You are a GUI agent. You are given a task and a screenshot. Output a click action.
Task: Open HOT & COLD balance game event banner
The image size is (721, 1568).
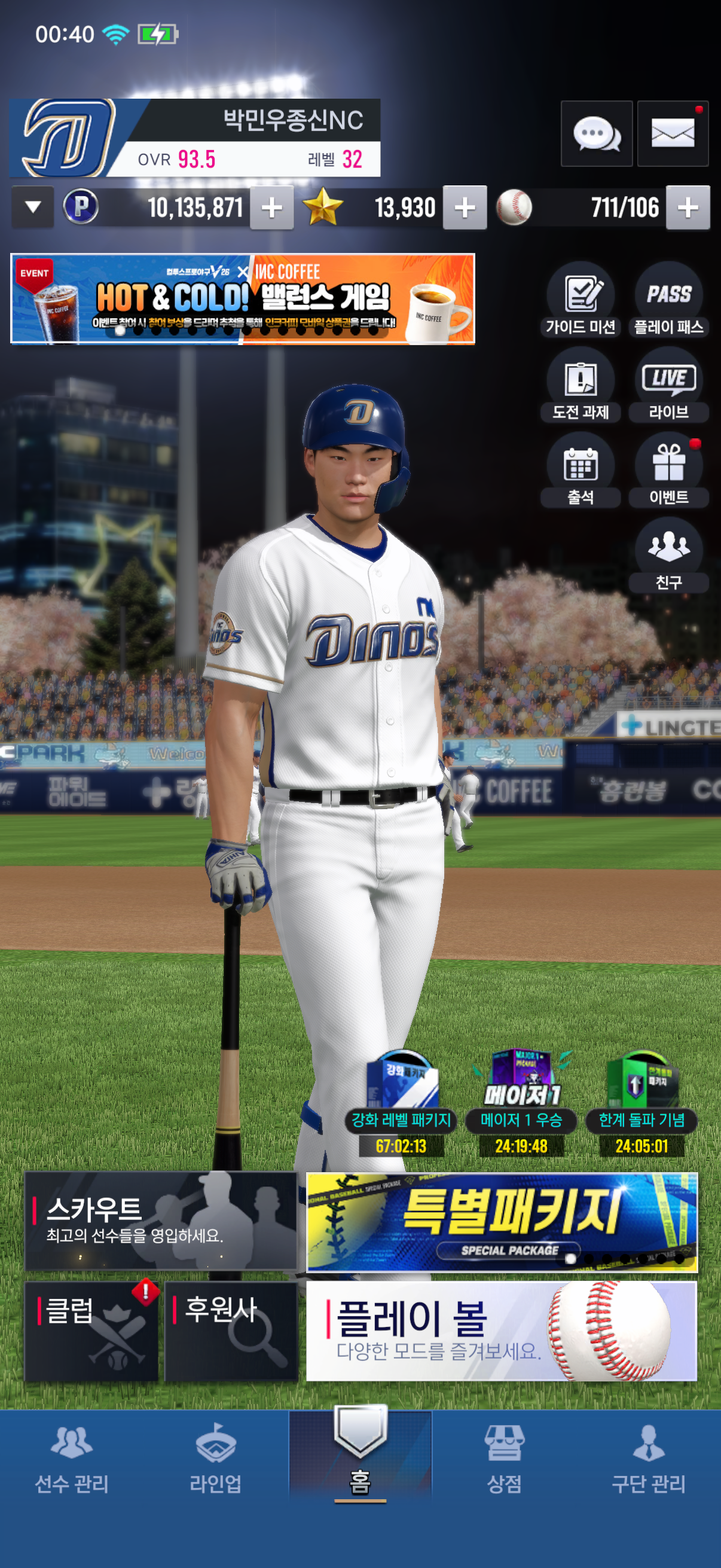click(243, 299)
